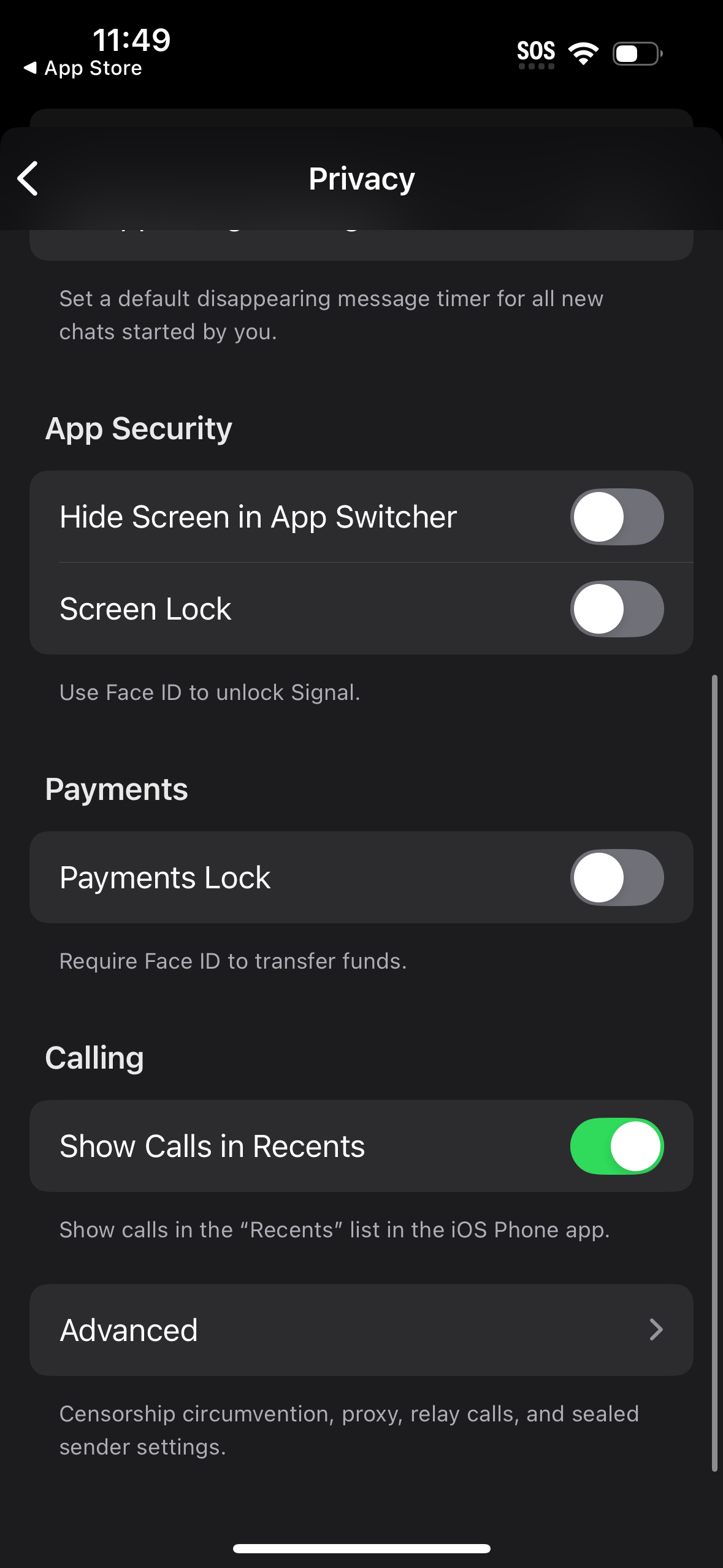
Task: Tap the SOS status indicator
Action: click(536, 52)
